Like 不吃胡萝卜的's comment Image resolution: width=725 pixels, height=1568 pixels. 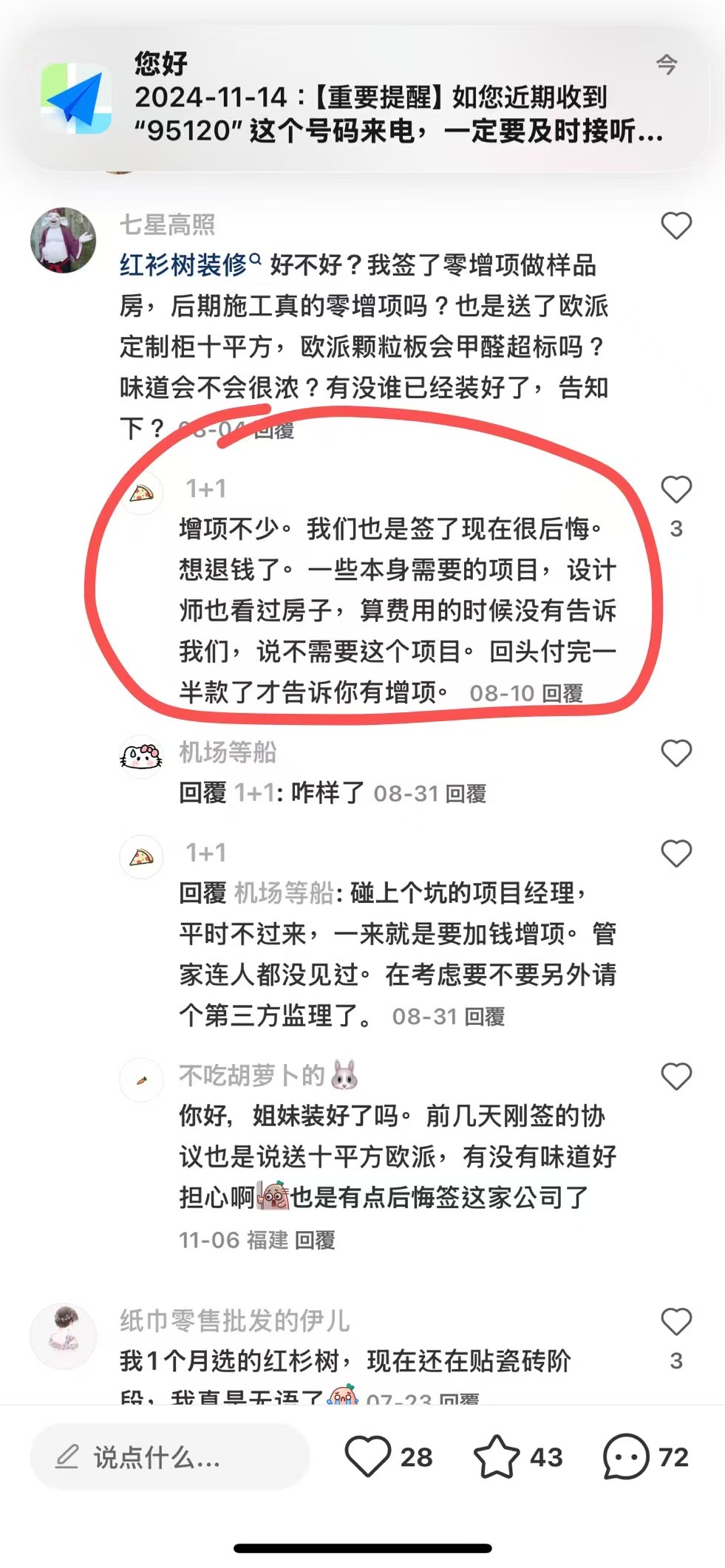(x=675, y=1077)
